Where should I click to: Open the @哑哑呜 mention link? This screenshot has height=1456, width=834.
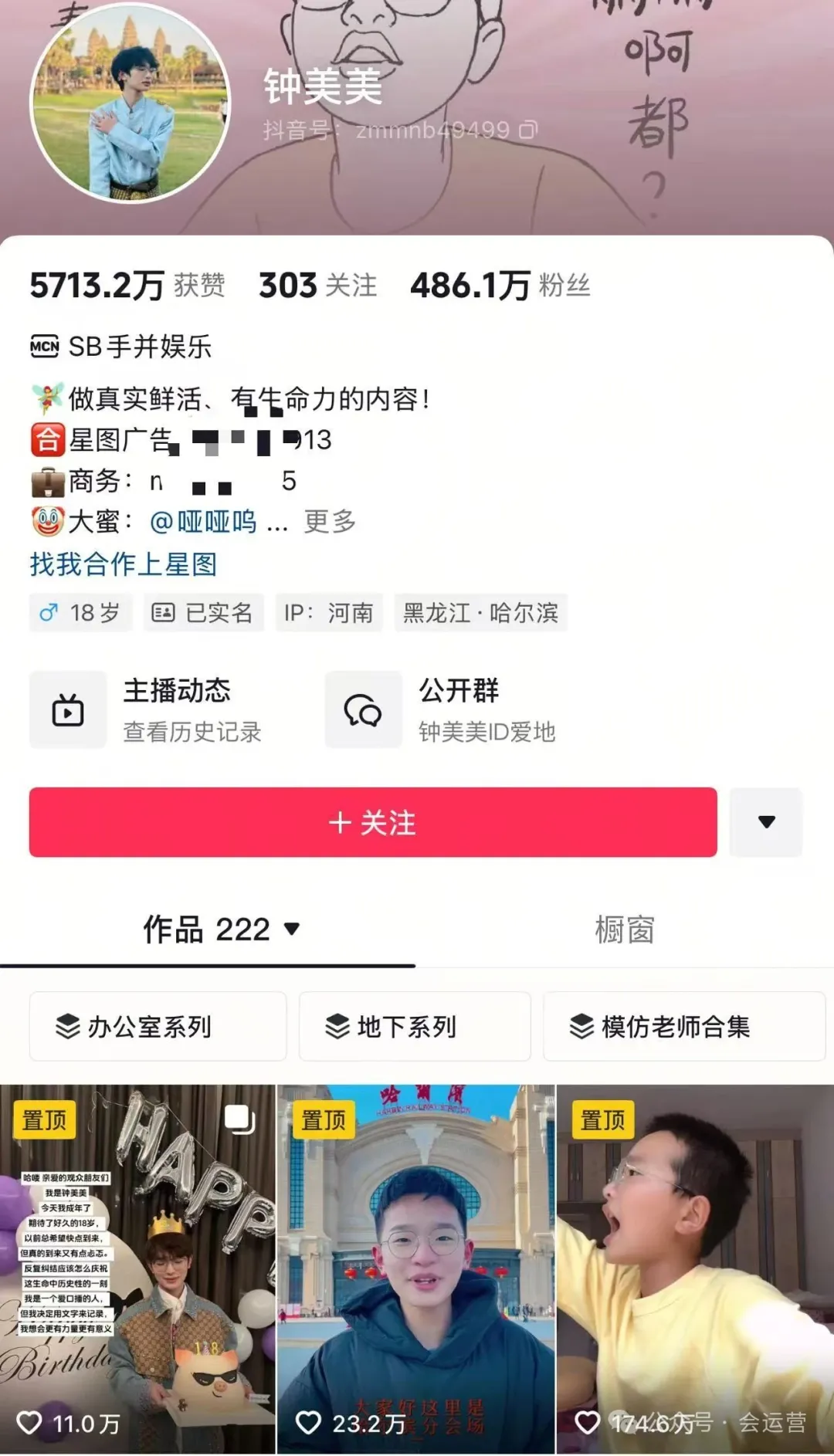pos(203,522)
